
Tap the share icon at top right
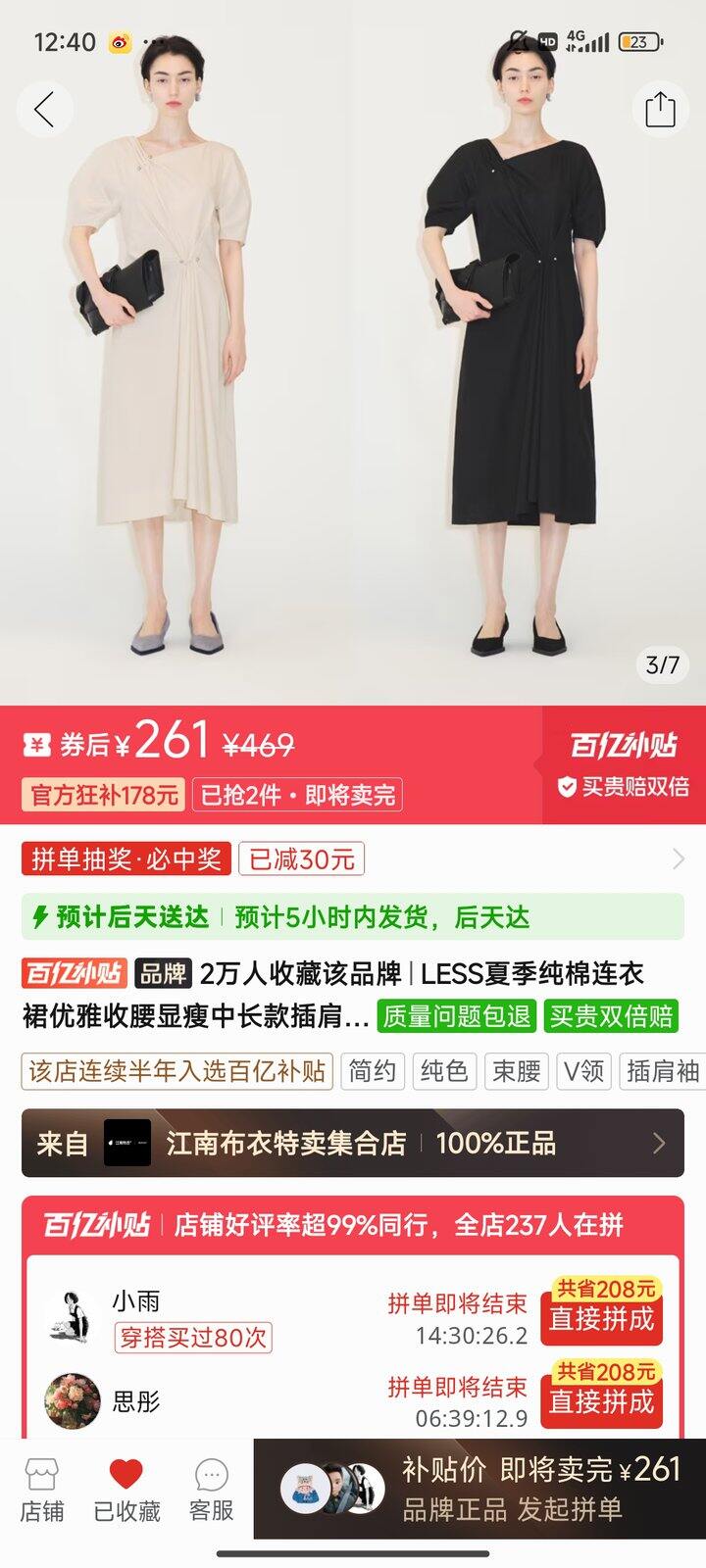662,109
